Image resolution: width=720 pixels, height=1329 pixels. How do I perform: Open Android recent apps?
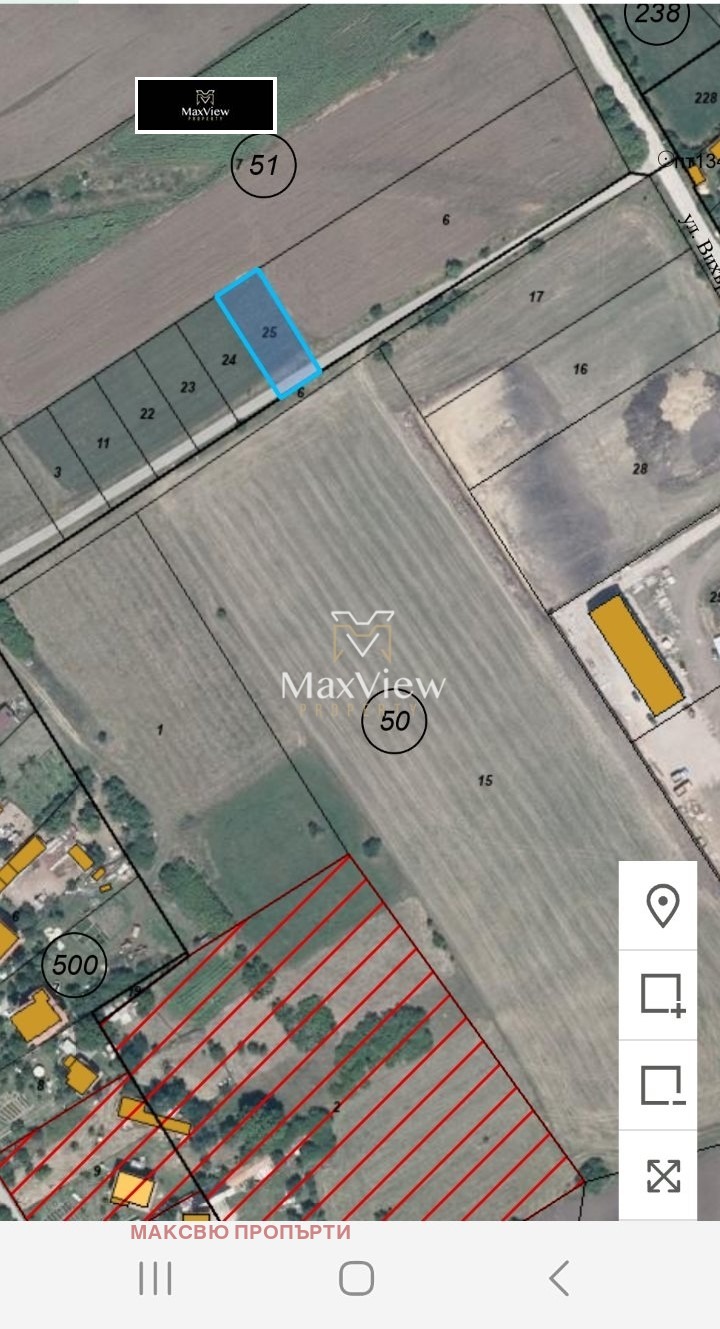pyautogui.click(x=155, y=1276)
